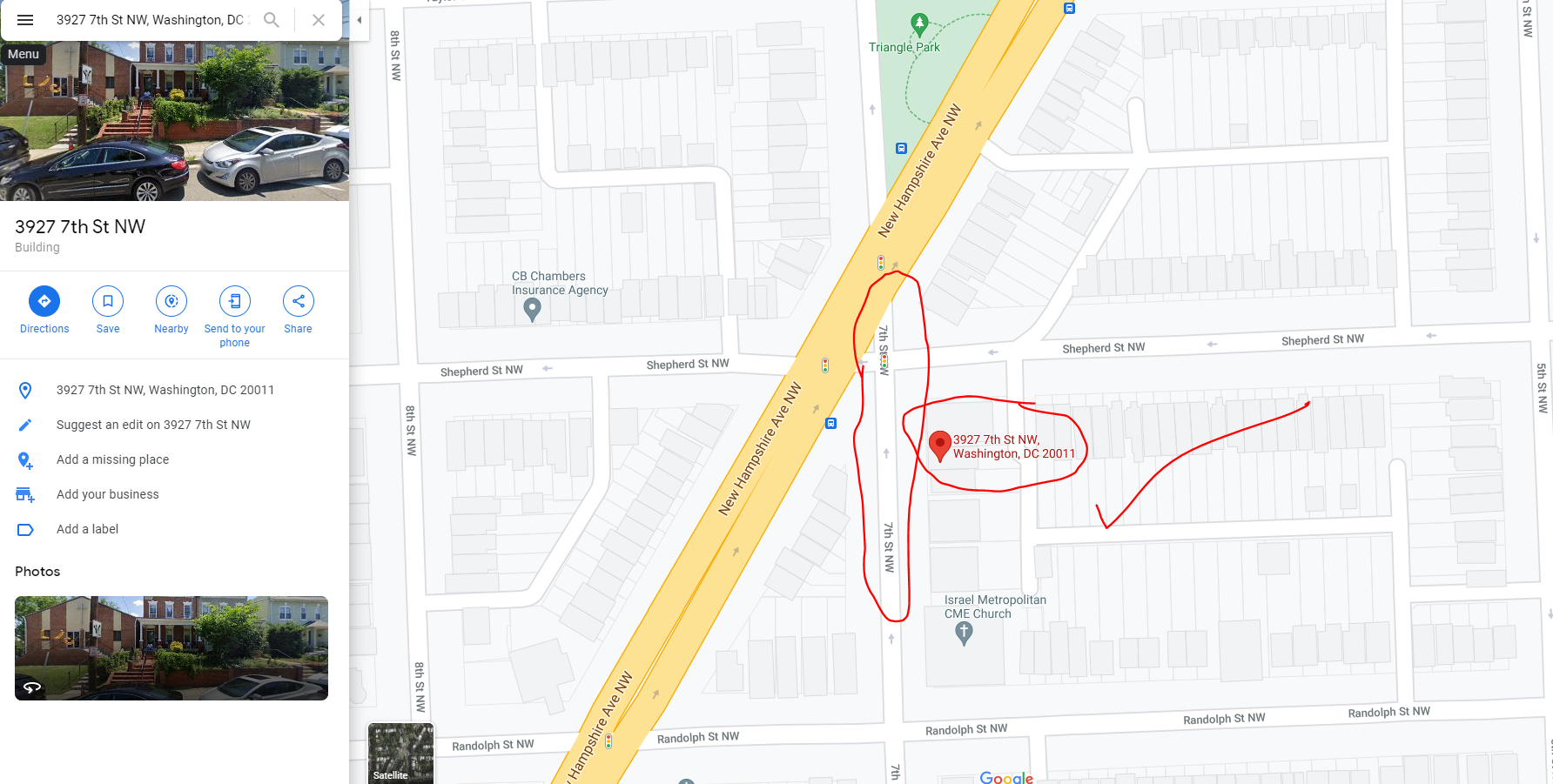
Task: Open Israel Metropolitan CME Church marker
Action: click(964, 633)
